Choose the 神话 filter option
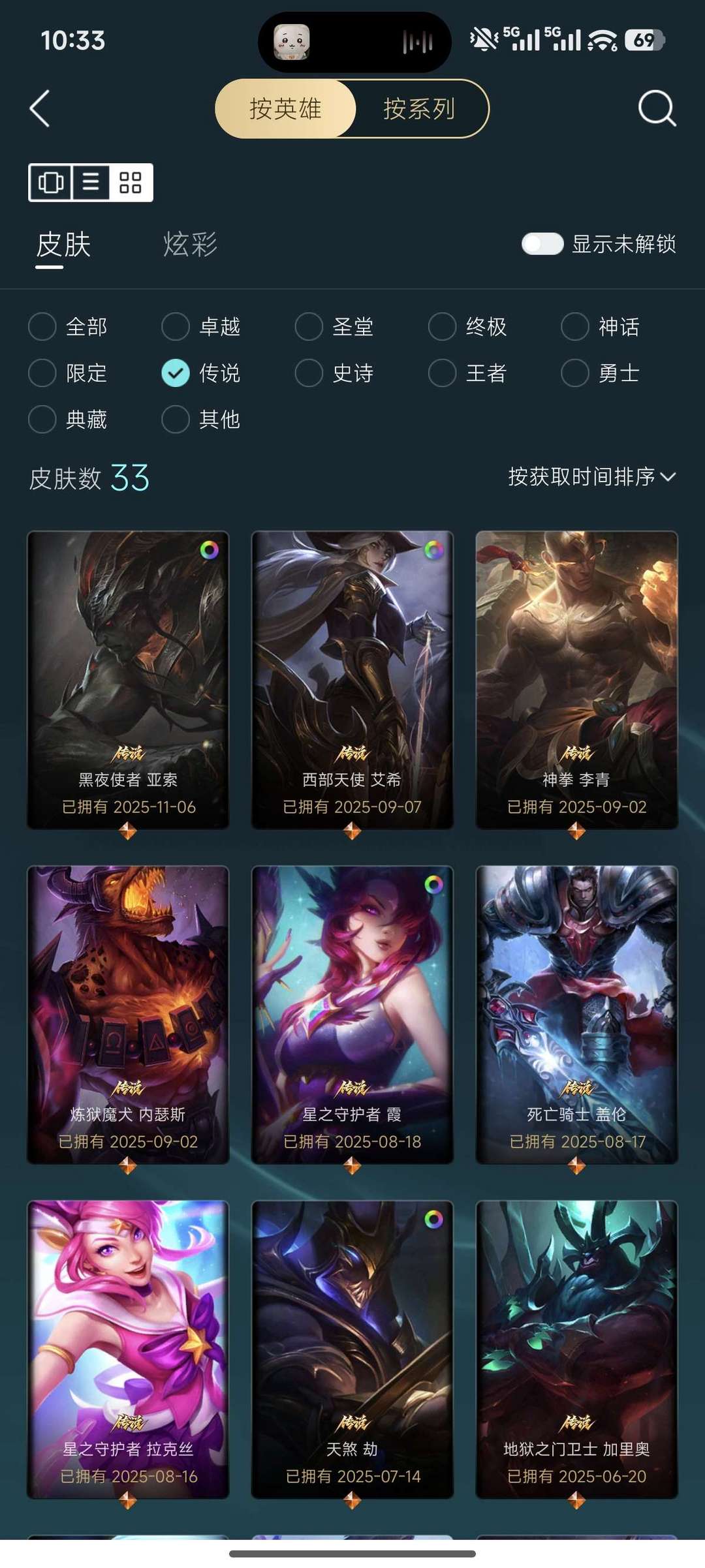705x1568 pixels. [601, 327]
